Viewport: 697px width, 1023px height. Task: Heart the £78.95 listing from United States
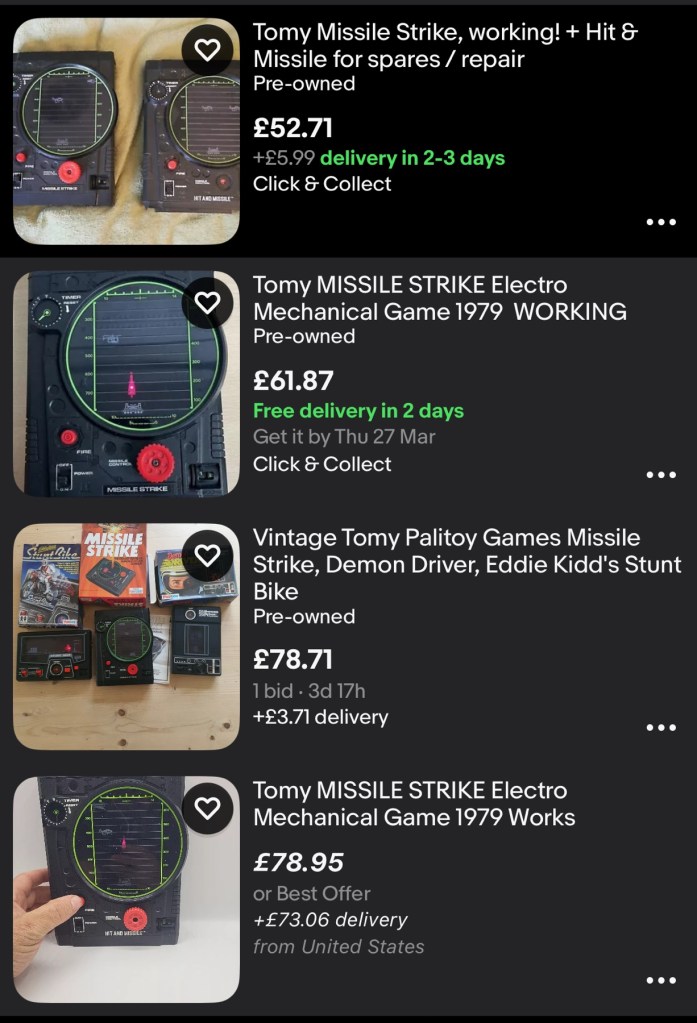207,808
